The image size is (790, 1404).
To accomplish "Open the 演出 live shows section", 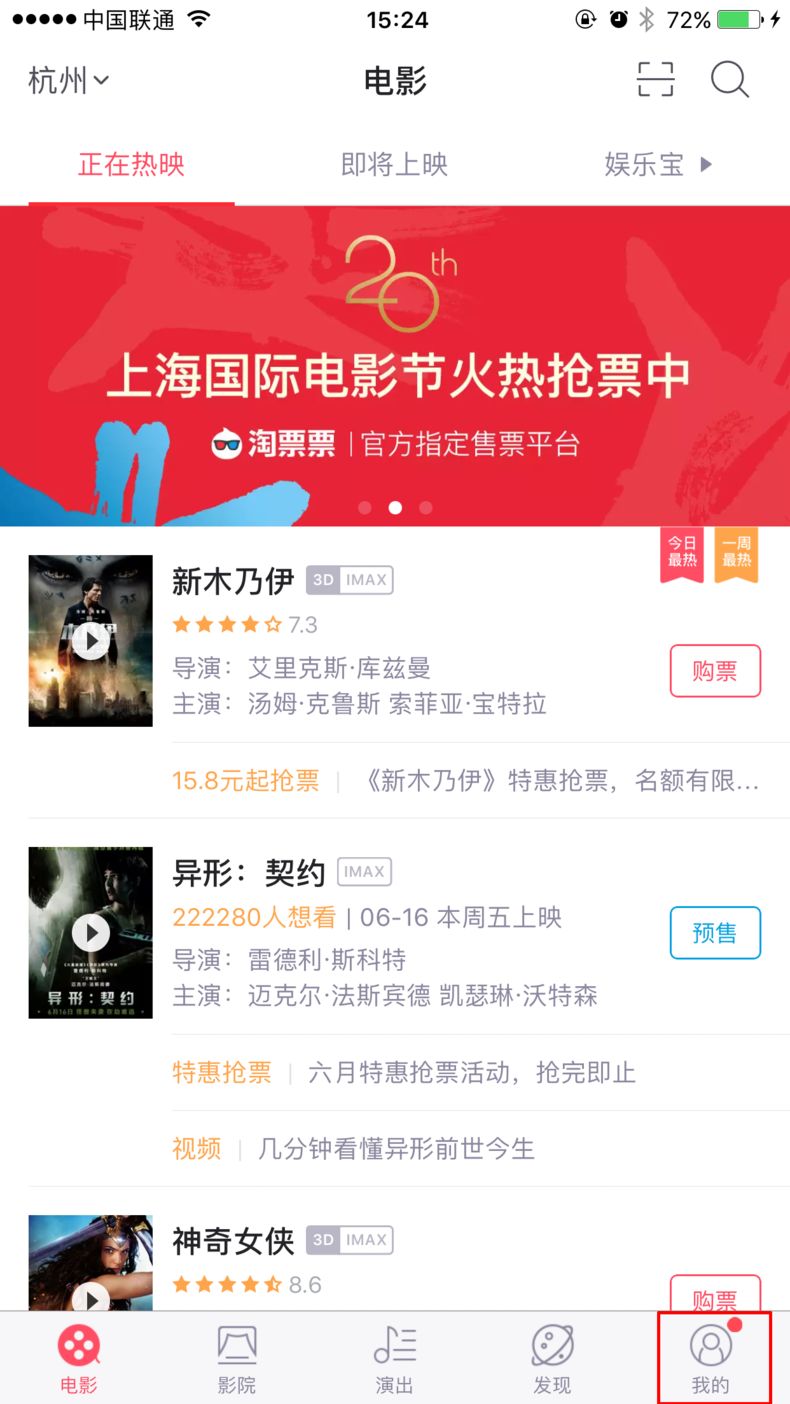I will click(394, 1355).
